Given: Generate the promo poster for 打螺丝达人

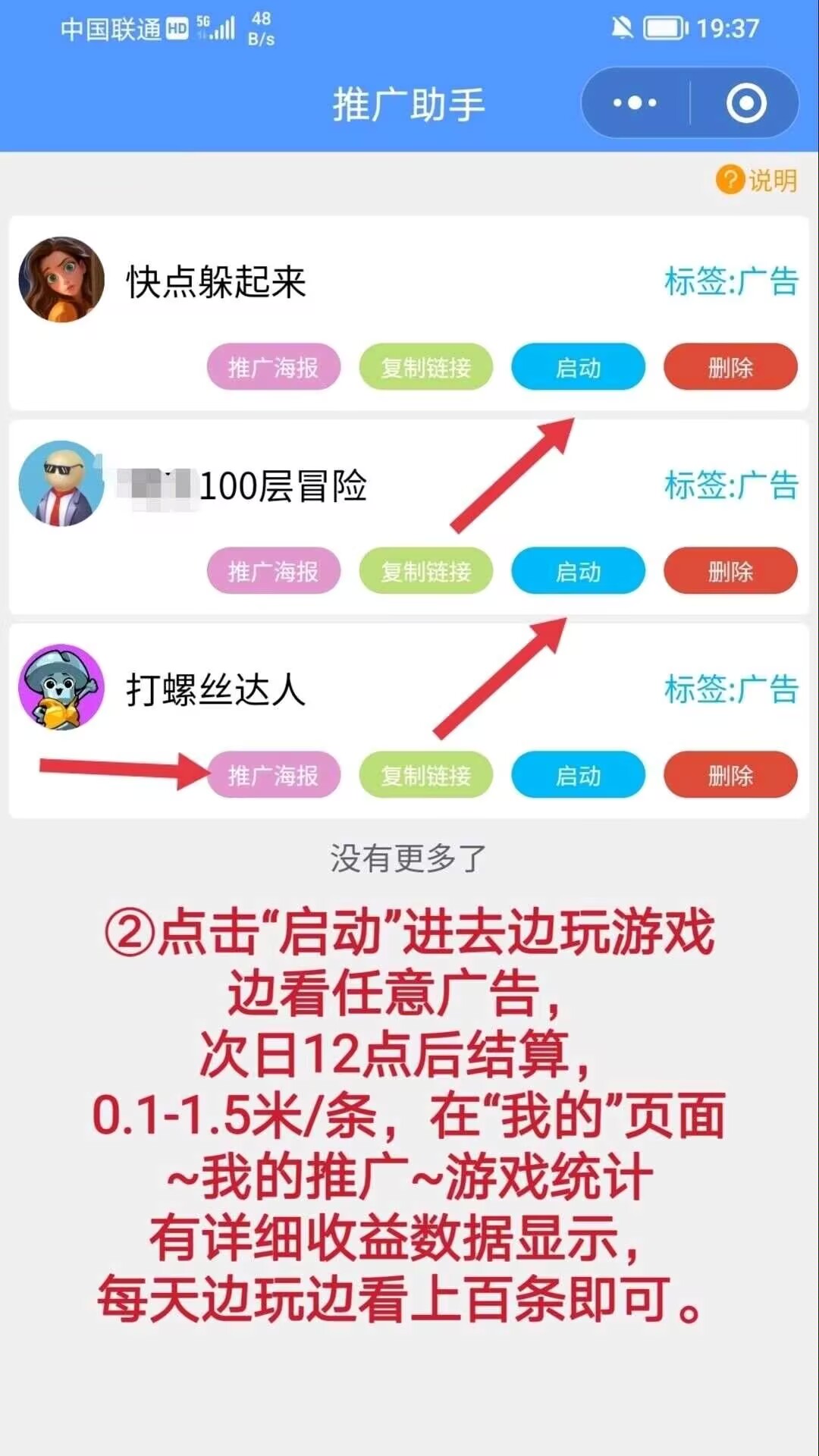Looking at the screenshot, I should [274, 775].
